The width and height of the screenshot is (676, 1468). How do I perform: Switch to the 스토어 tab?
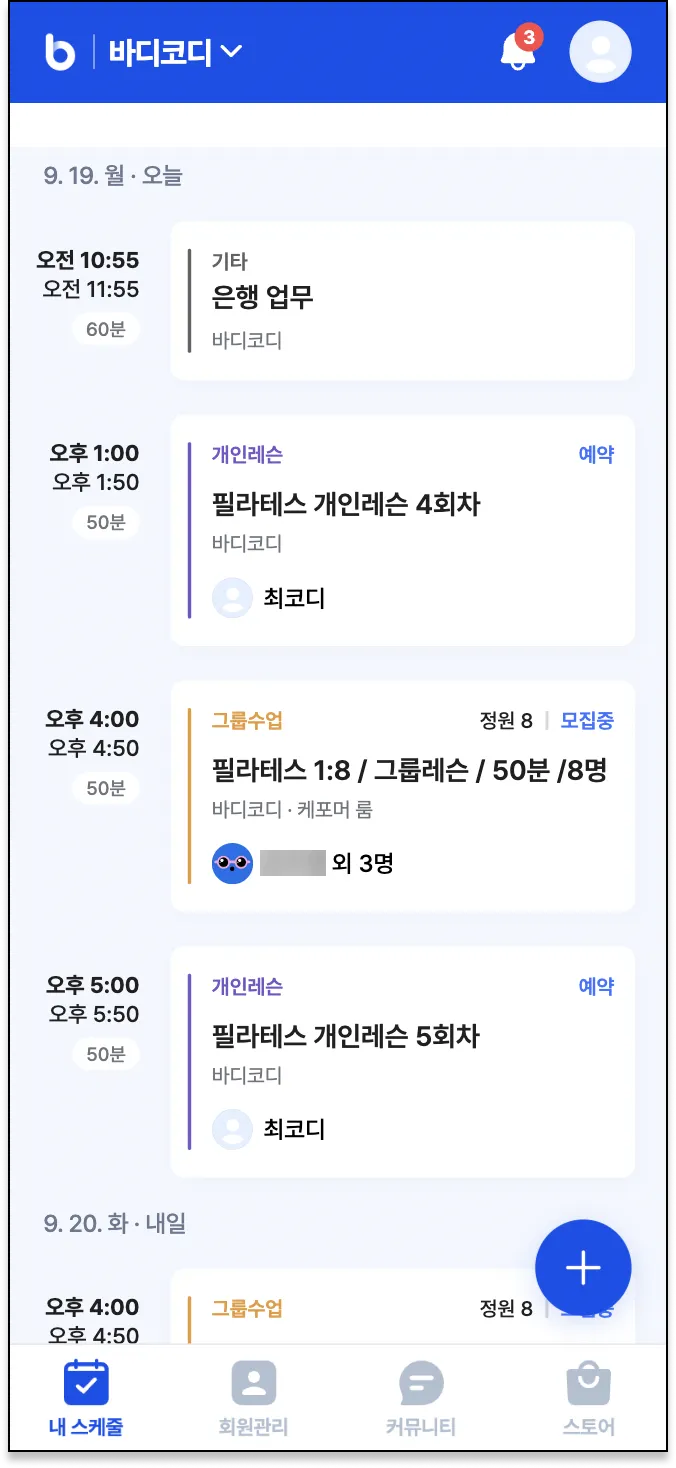coord(588,1398)
